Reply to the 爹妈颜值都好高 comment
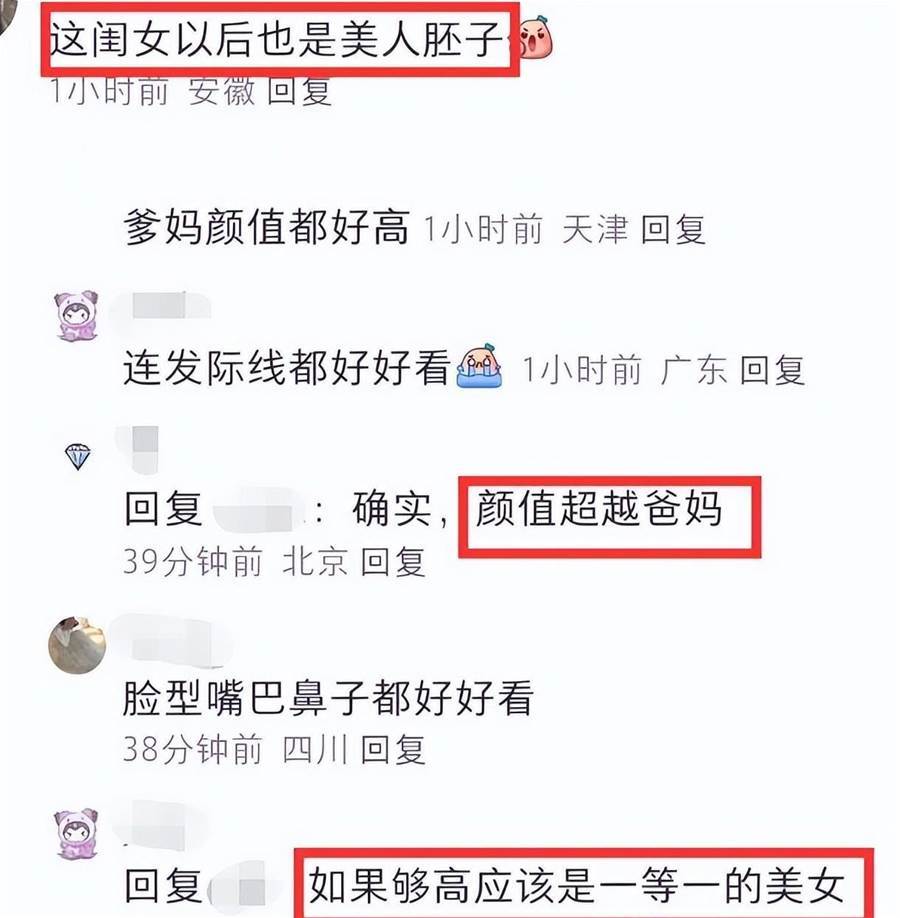The width and height of the screenshot is (900, 918). tap(673, 229)
